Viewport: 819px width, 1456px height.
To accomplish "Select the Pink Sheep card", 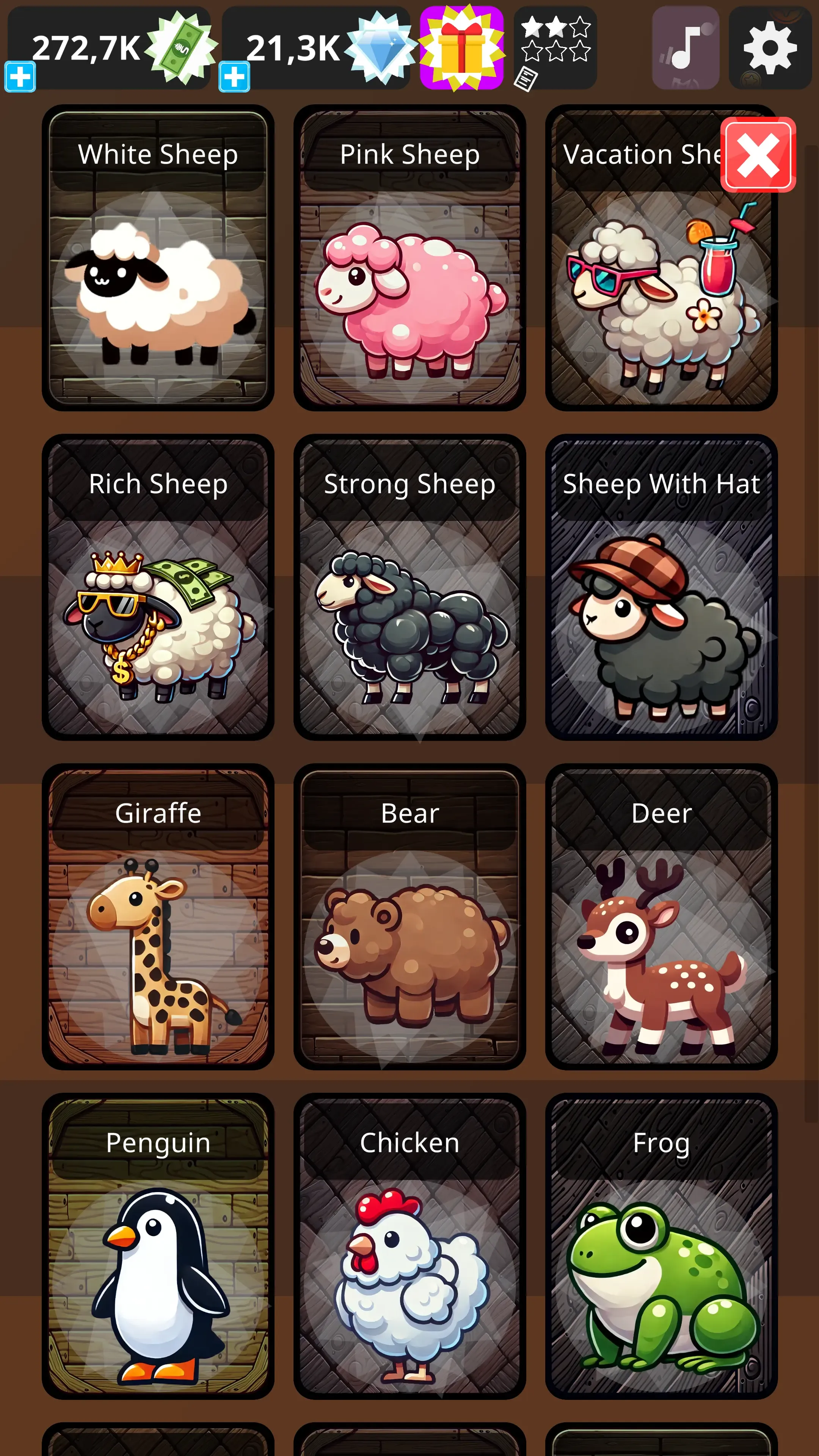I will click(x=409, y=258).
